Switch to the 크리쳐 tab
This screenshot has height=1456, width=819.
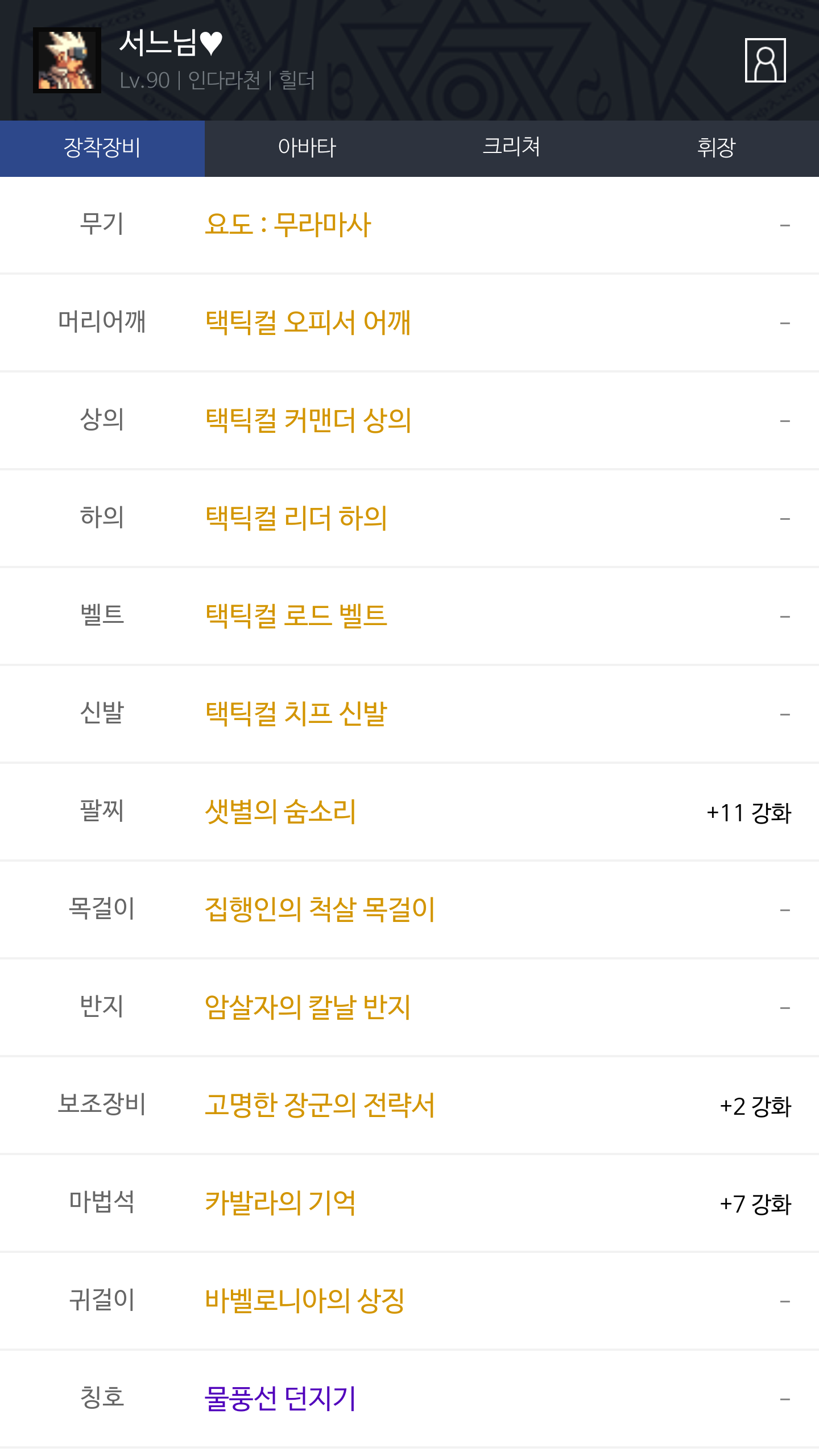tap(511, 148)
